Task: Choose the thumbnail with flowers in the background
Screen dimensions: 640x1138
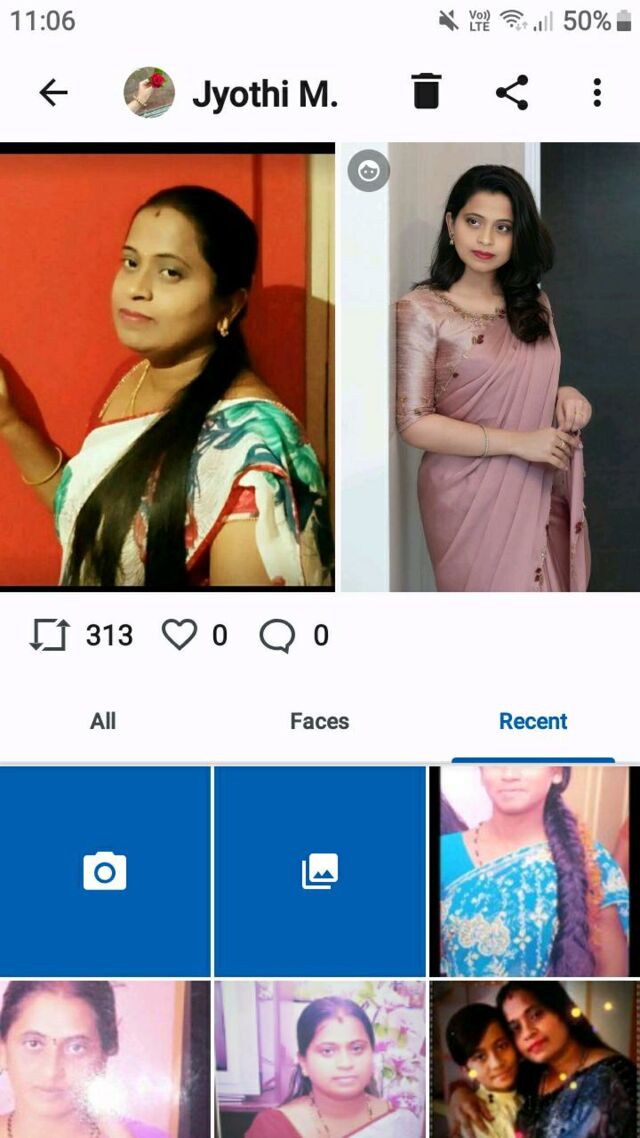Action: tap(320, 1058)
